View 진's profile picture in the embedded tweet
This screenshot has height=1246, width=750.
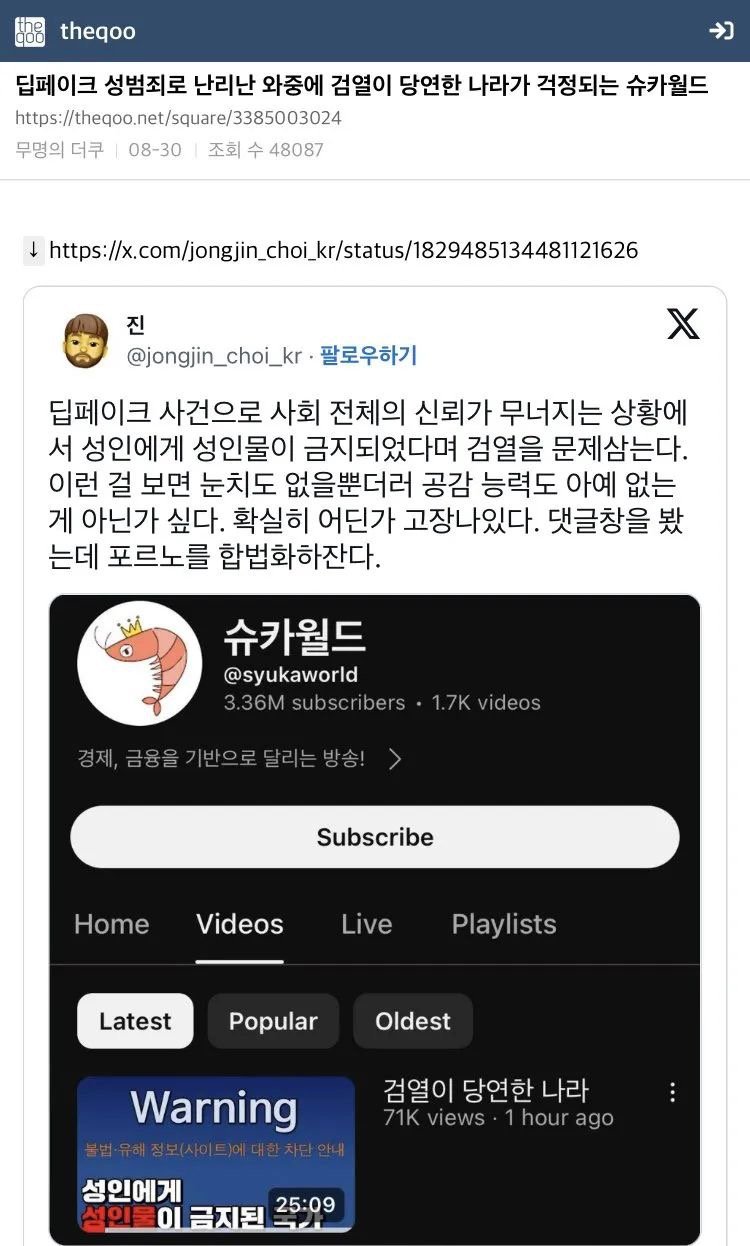pyautogui.click(x=86, y=340)
